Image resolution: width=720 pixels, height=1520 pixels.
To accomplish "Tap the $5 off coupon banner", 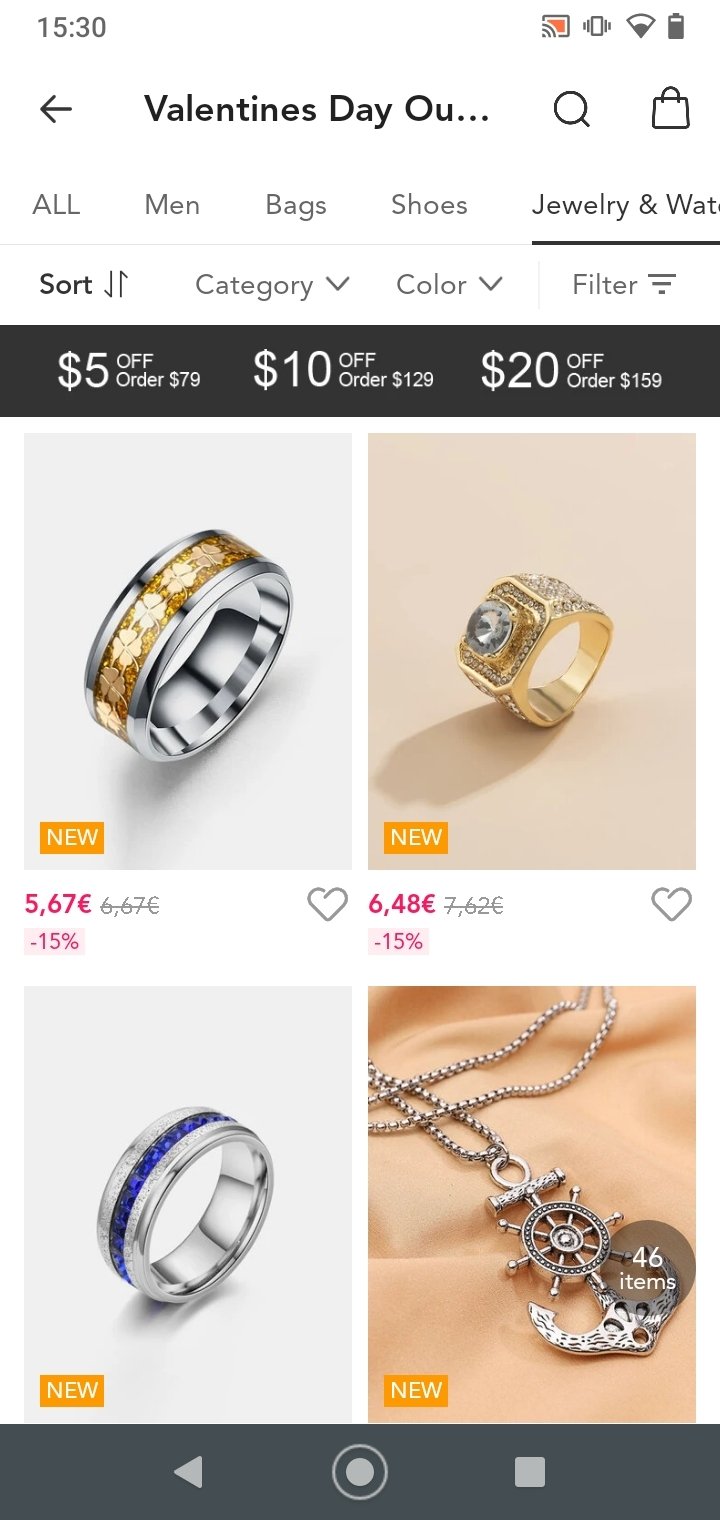I will point(128,371).
